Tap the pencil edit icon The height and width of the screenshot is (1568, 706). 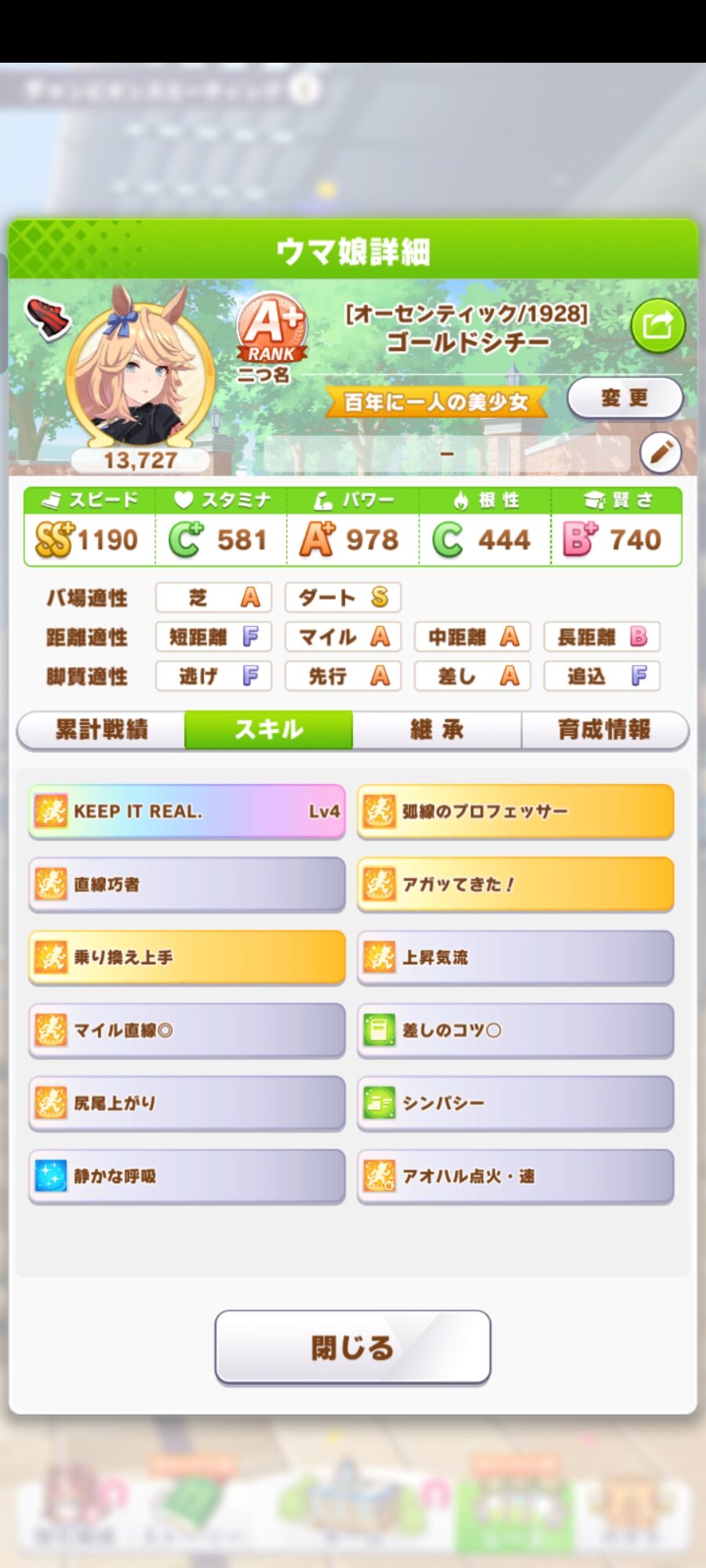pos(661,452)
